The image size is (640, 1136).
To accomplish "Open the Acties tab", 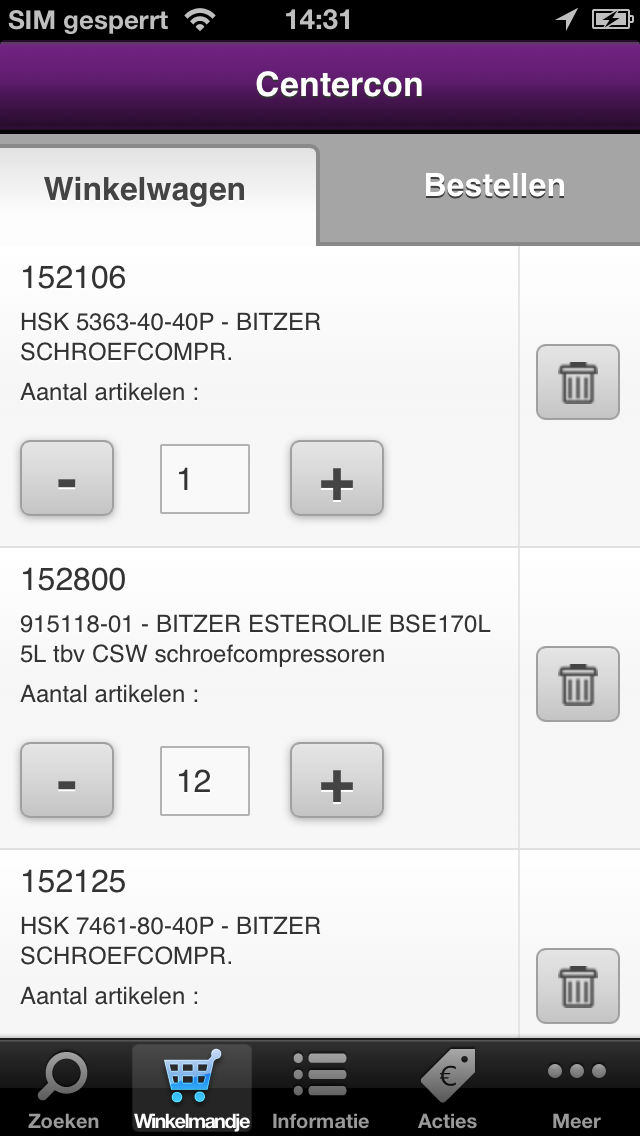I will click(448, 1089).
